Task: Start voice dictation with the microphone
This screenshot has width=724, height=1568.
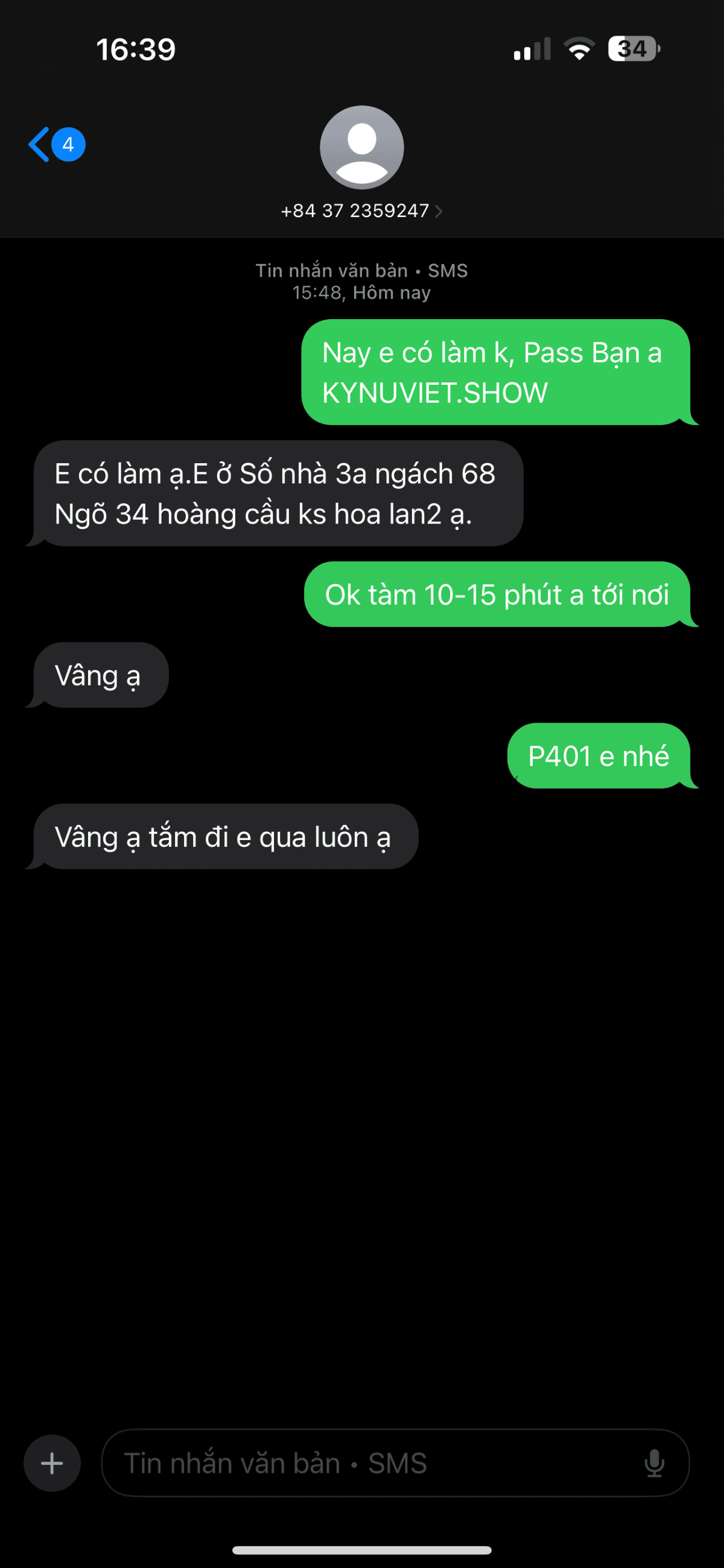Action: click(654, 1462)
